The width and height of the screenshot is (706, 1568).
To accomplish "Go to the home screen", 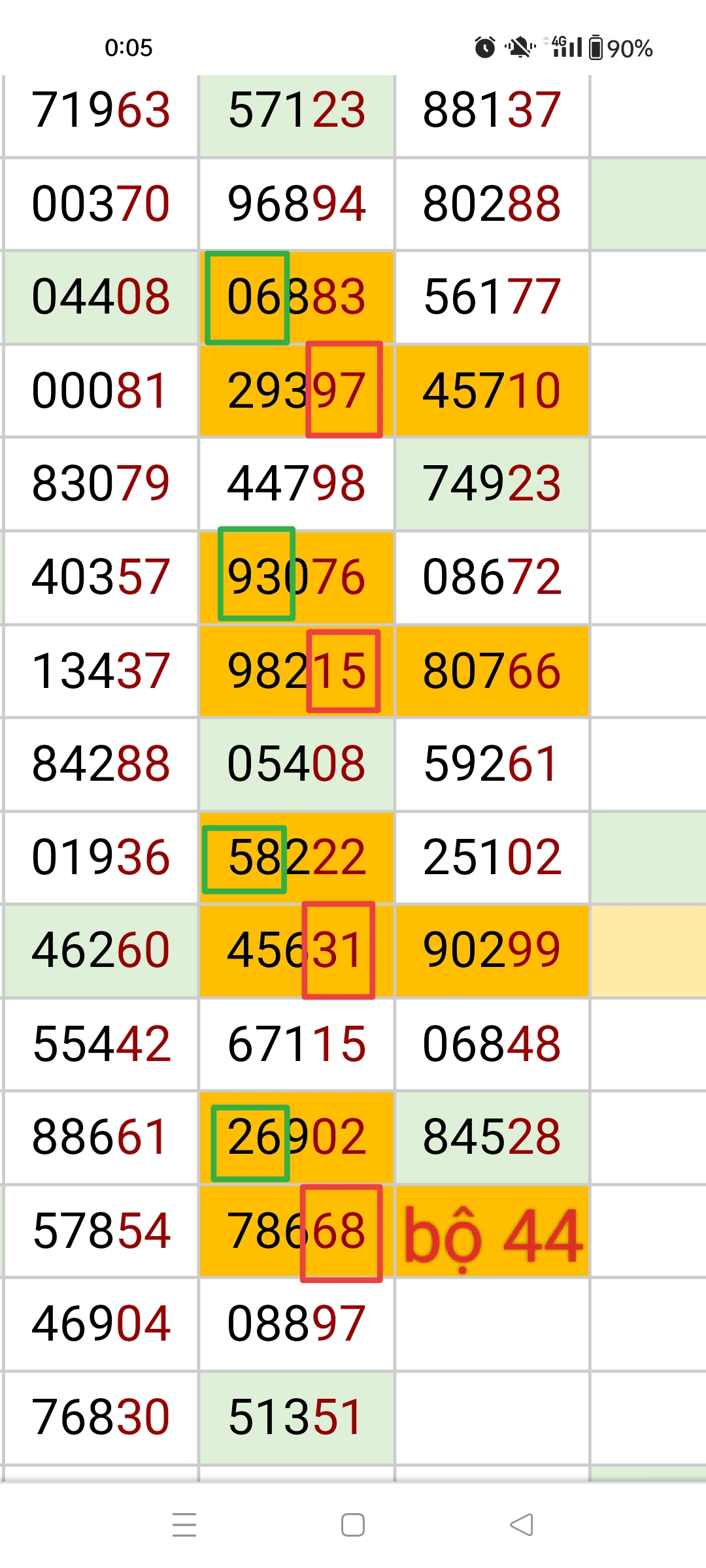I will (353, 1525).
